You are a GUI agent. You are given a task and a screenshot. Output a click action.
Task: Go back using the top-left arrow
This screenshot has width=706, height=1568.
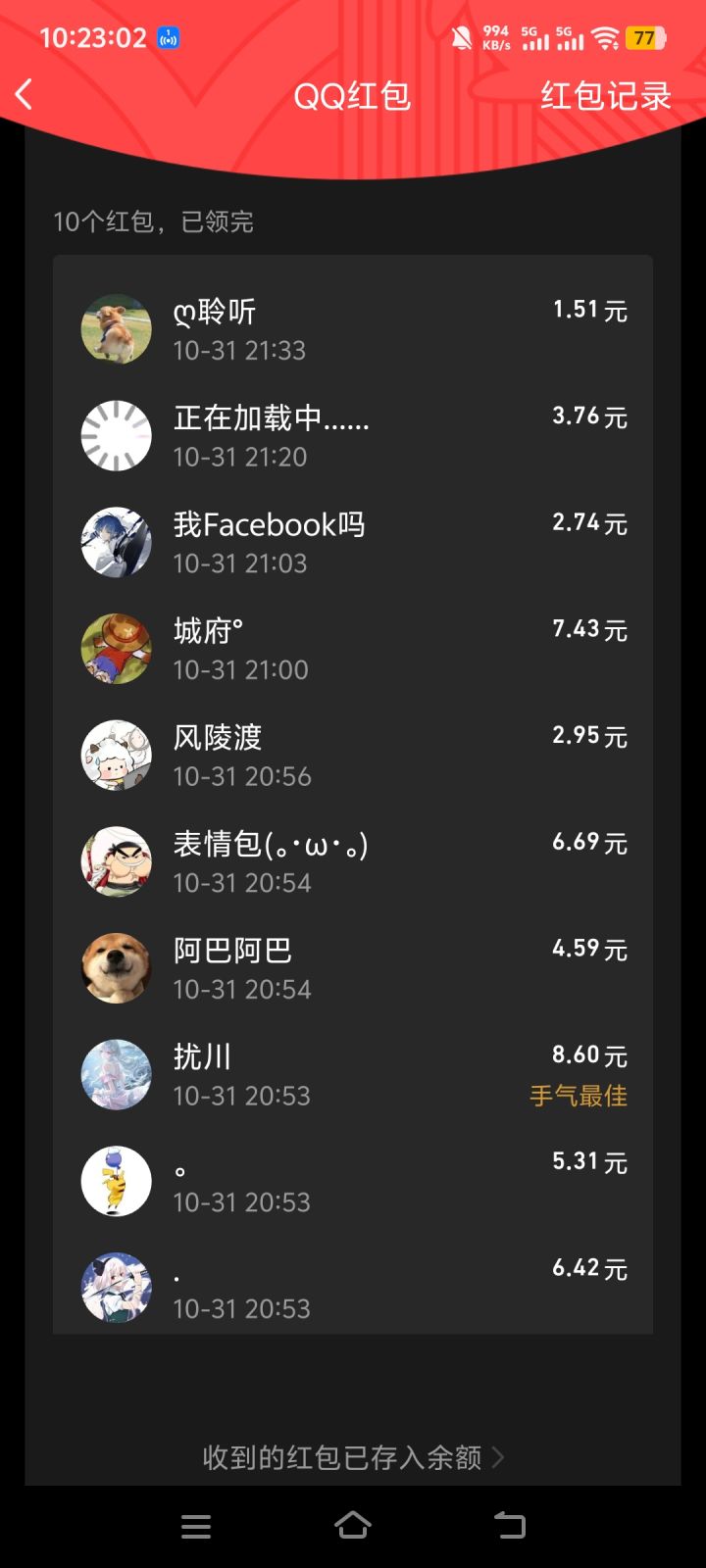(x=25, y=94)
